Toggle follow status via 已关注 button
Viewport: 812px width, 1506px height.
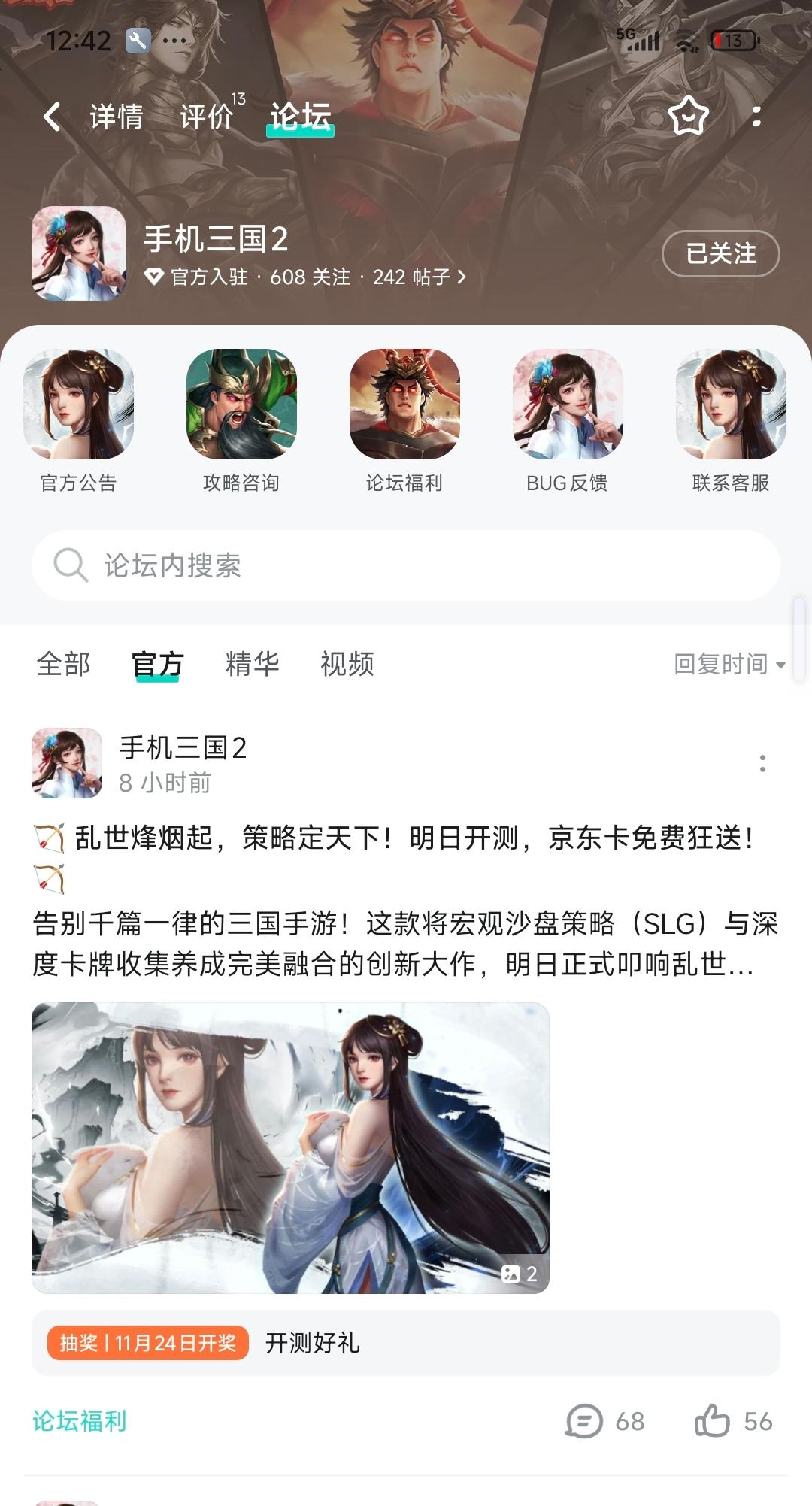[x=720, y=254]
